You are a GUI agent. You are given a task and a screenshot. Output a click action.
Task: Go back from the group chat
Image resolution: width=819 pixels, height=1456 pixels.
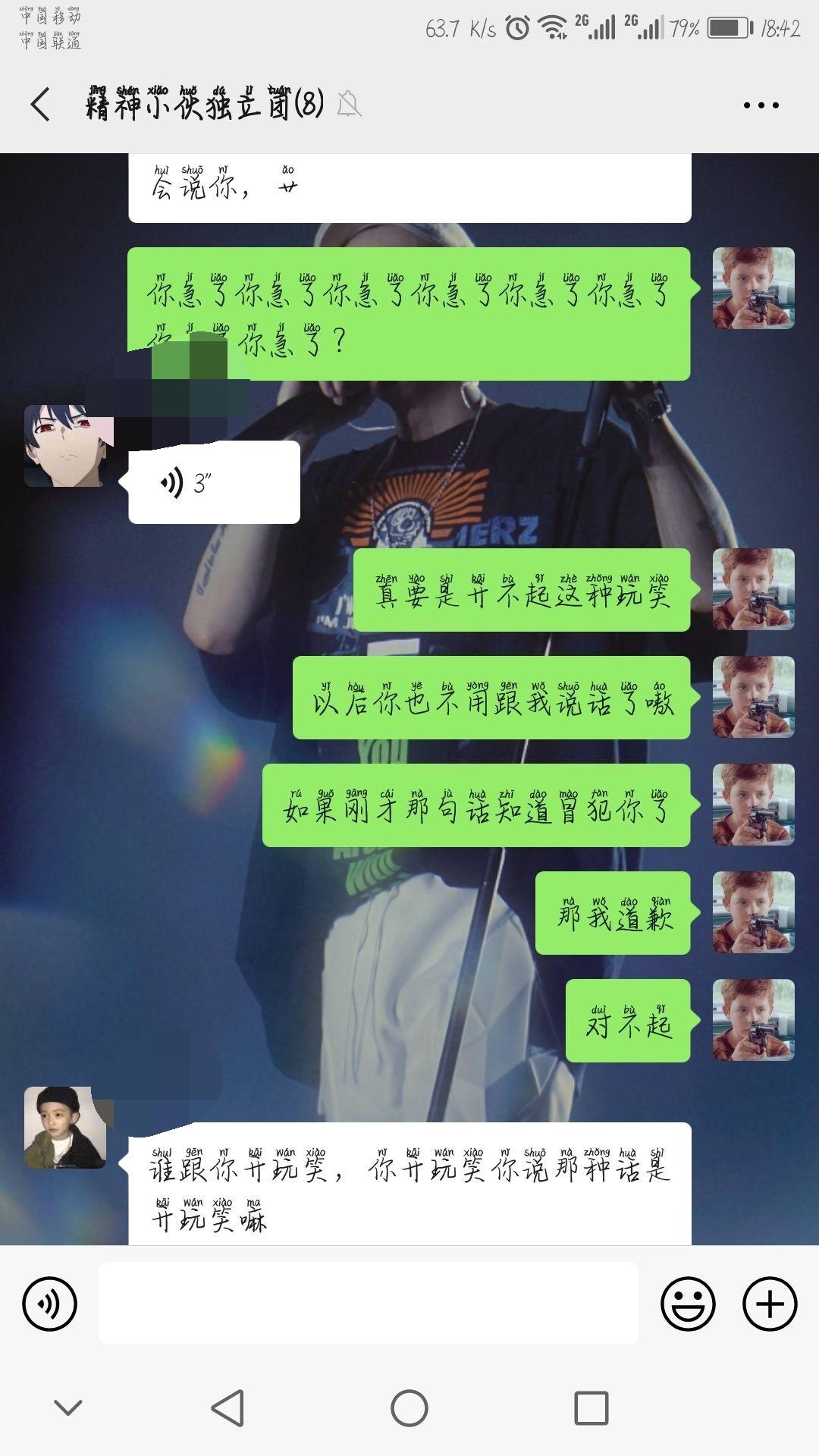(41, 105)
